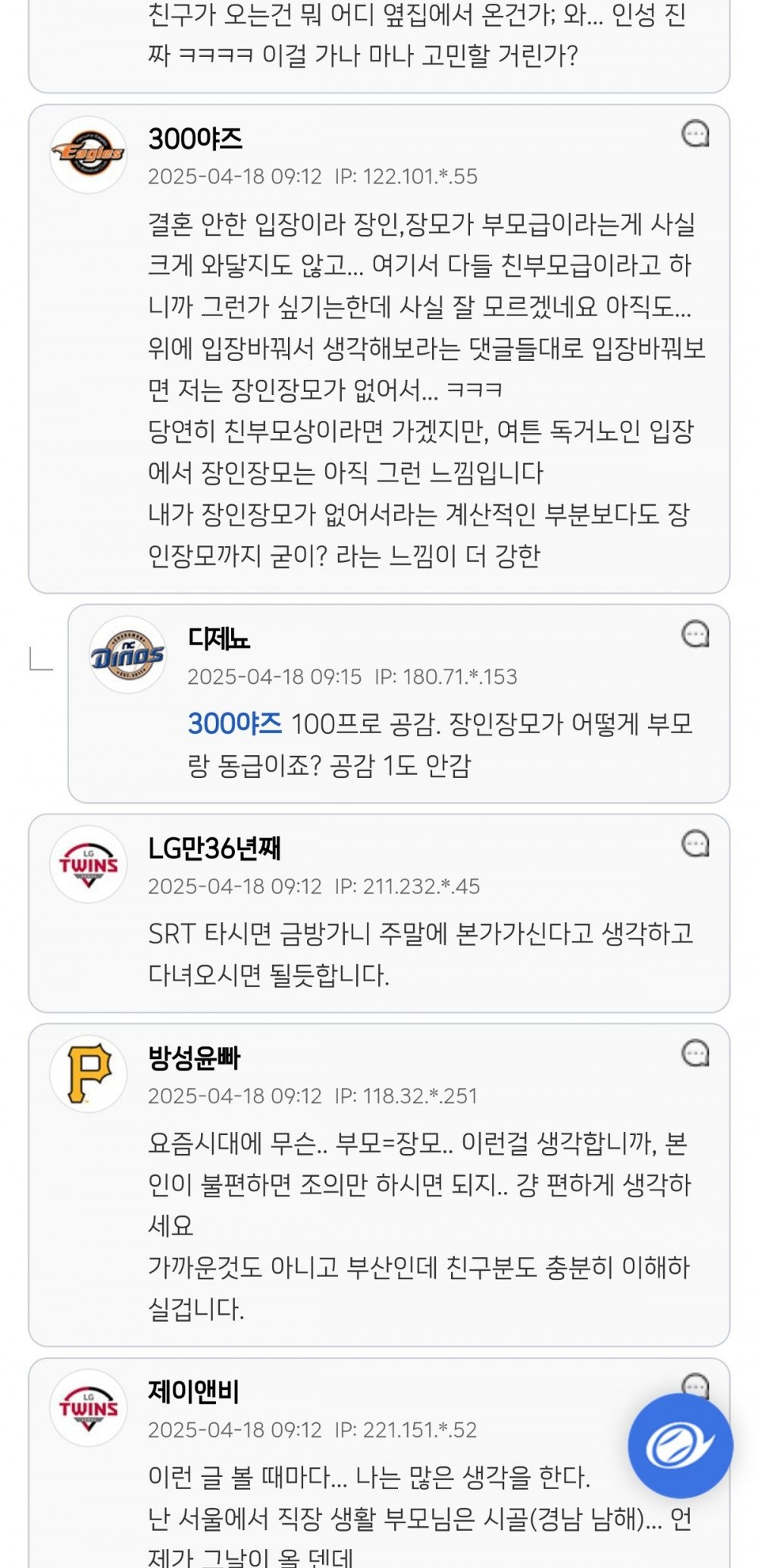
Task: View 300야즈's profile by nickname
Action: click(195, 140)
